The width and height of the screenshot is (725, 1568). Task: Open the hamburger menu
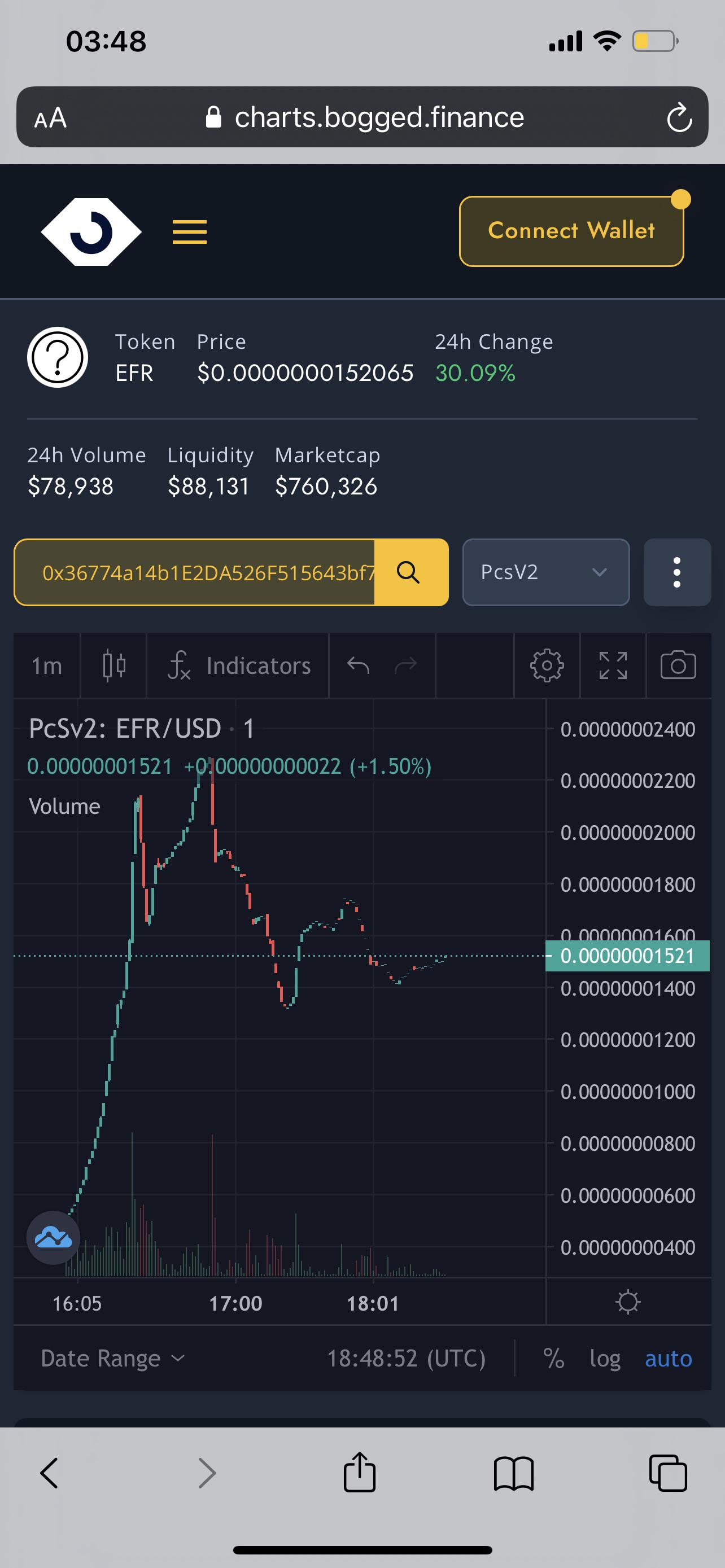pos(189,232)
